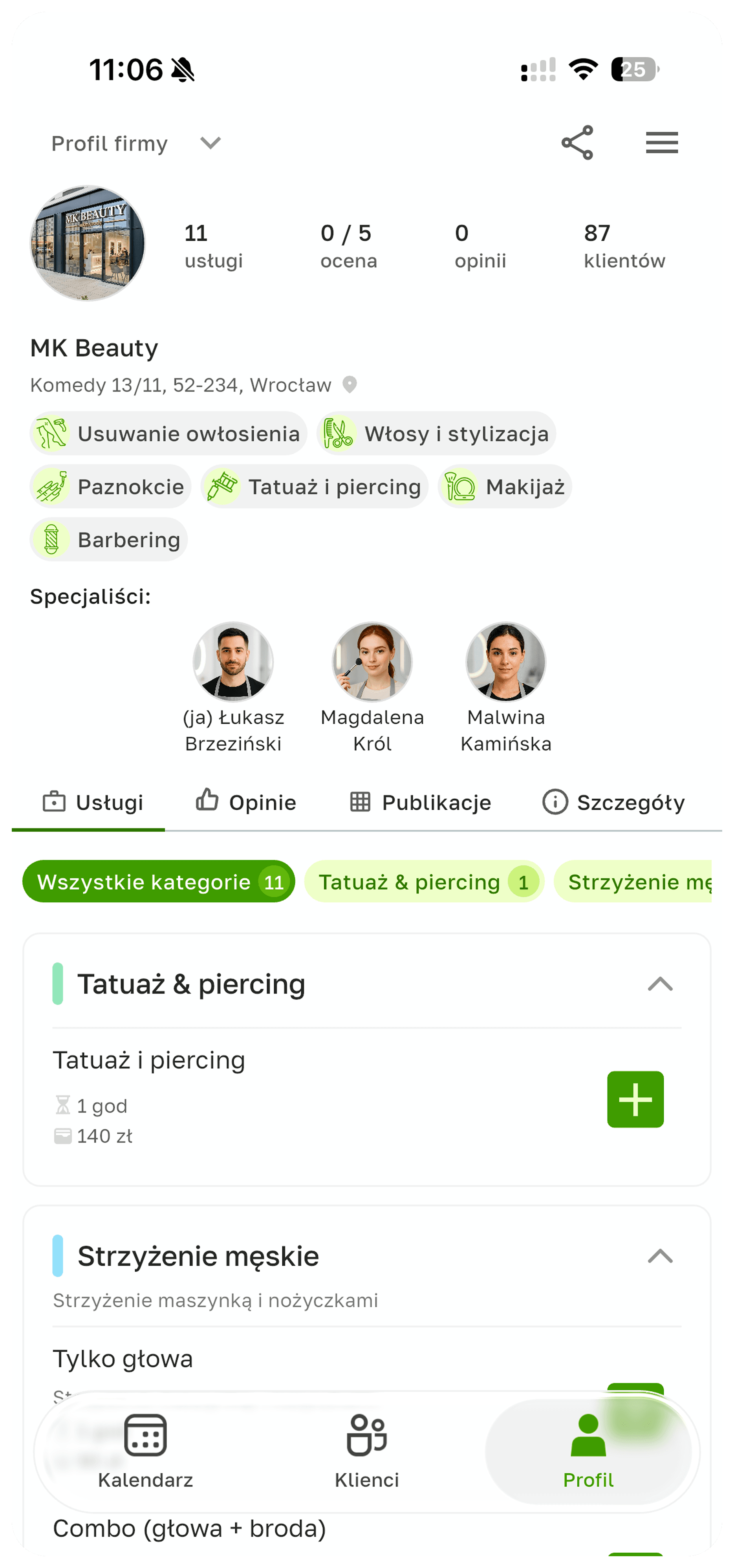The width and height of the screenshot is (734, 1568).
Task: Select the Usługi tab
Action: coord(93,801)
